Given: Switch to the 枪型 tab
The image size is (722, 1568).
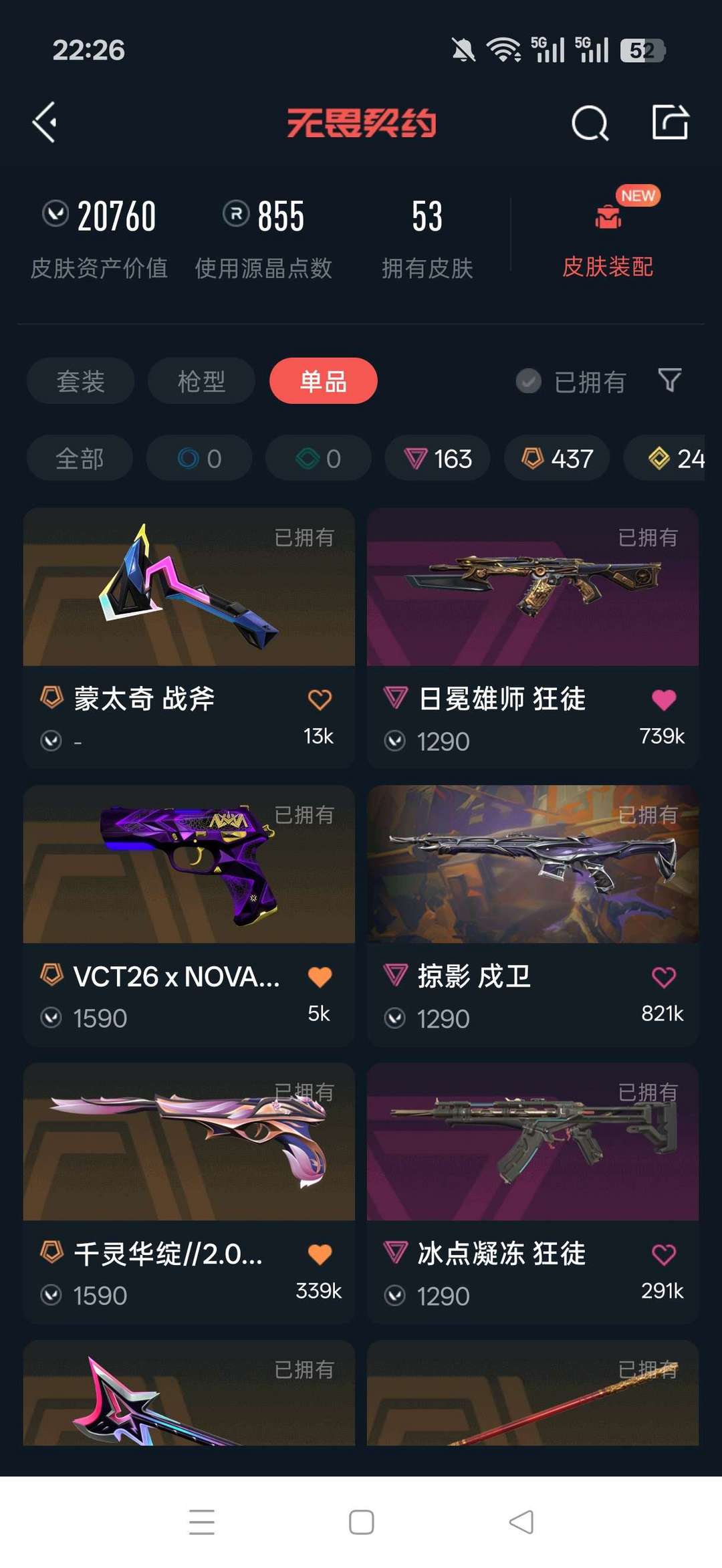Looking at the screenshot, I should coord(201,381).
